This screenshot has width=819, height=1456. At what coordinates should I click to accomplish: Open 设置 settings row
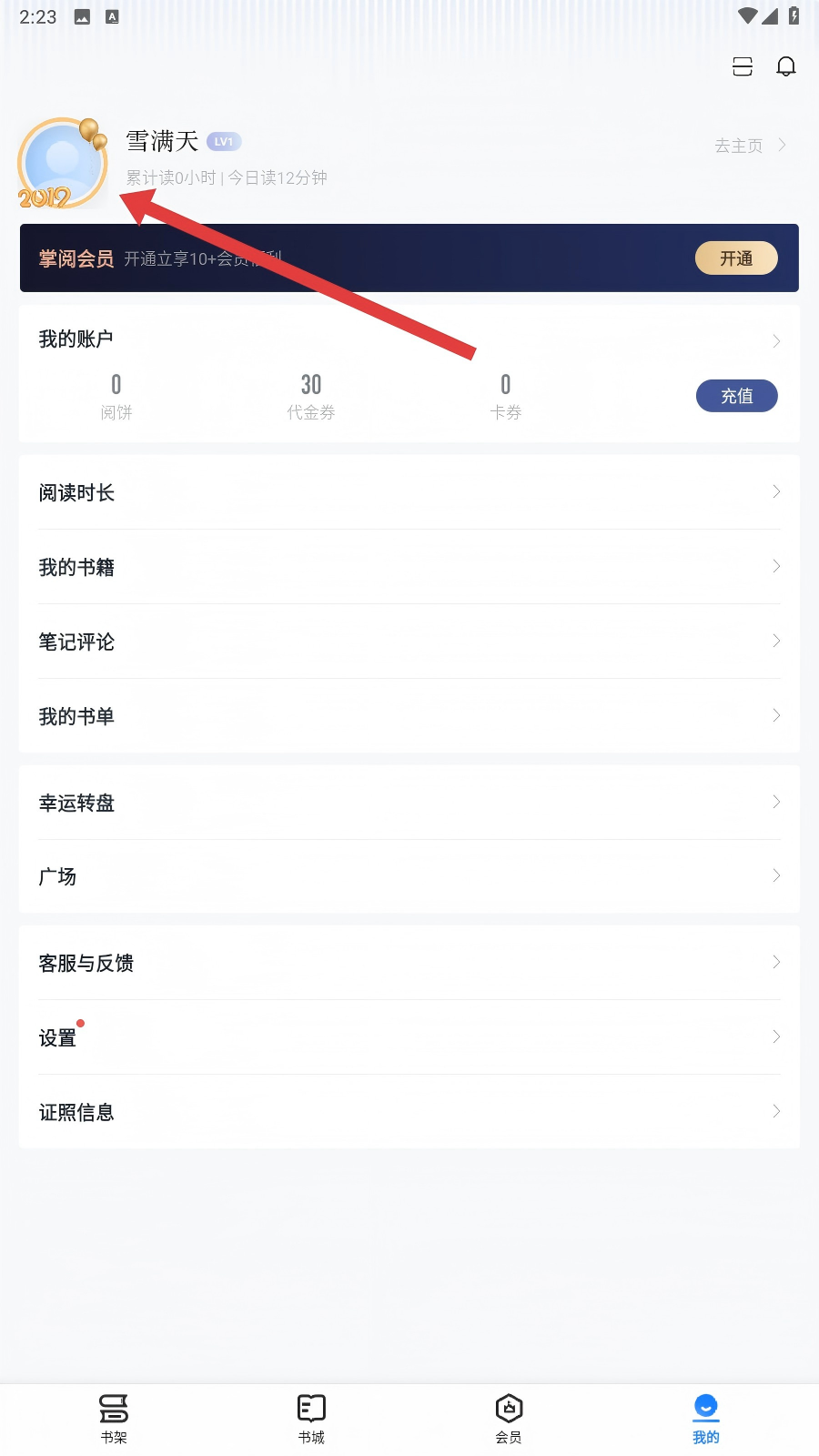click(409, 1037)
